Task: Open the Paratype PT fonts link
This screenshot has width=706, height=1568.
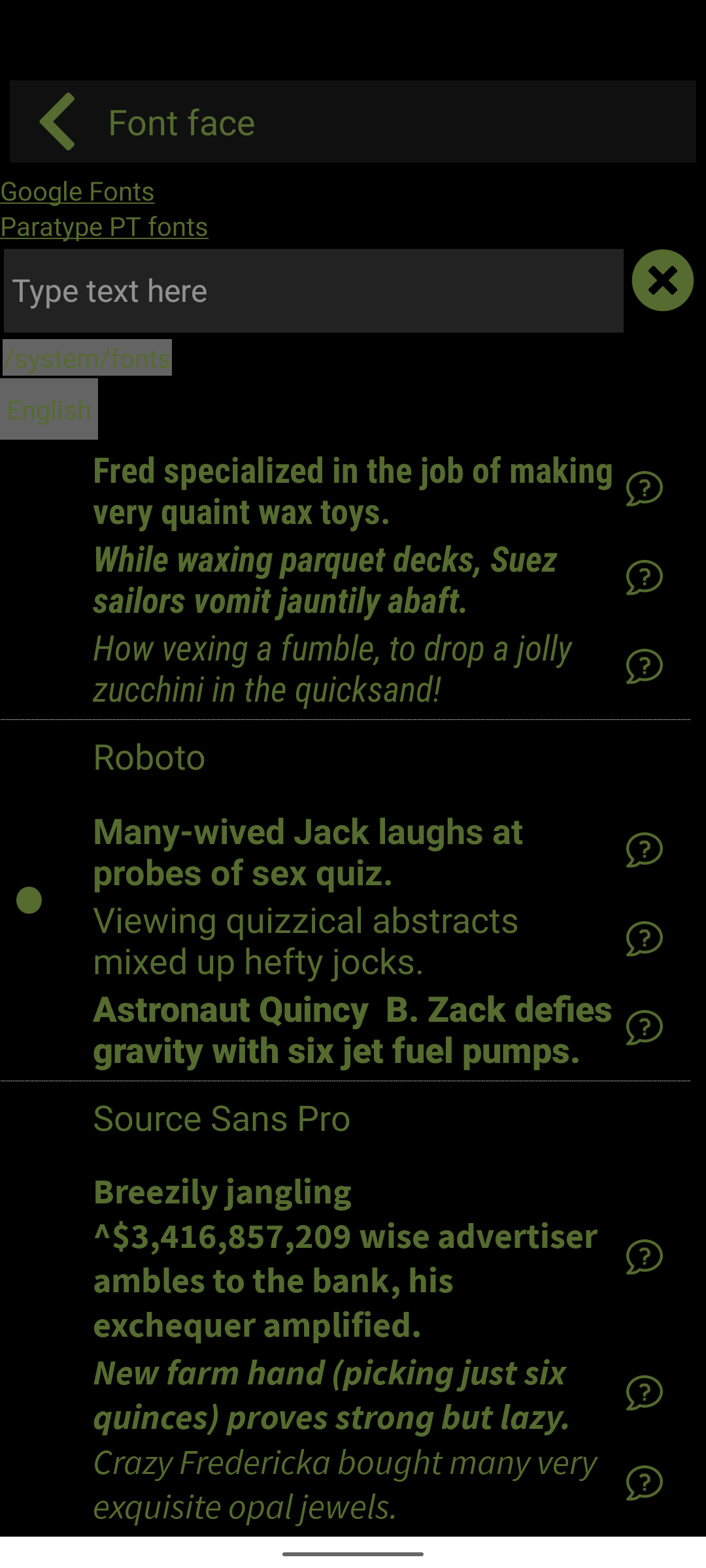Action: 105,227
